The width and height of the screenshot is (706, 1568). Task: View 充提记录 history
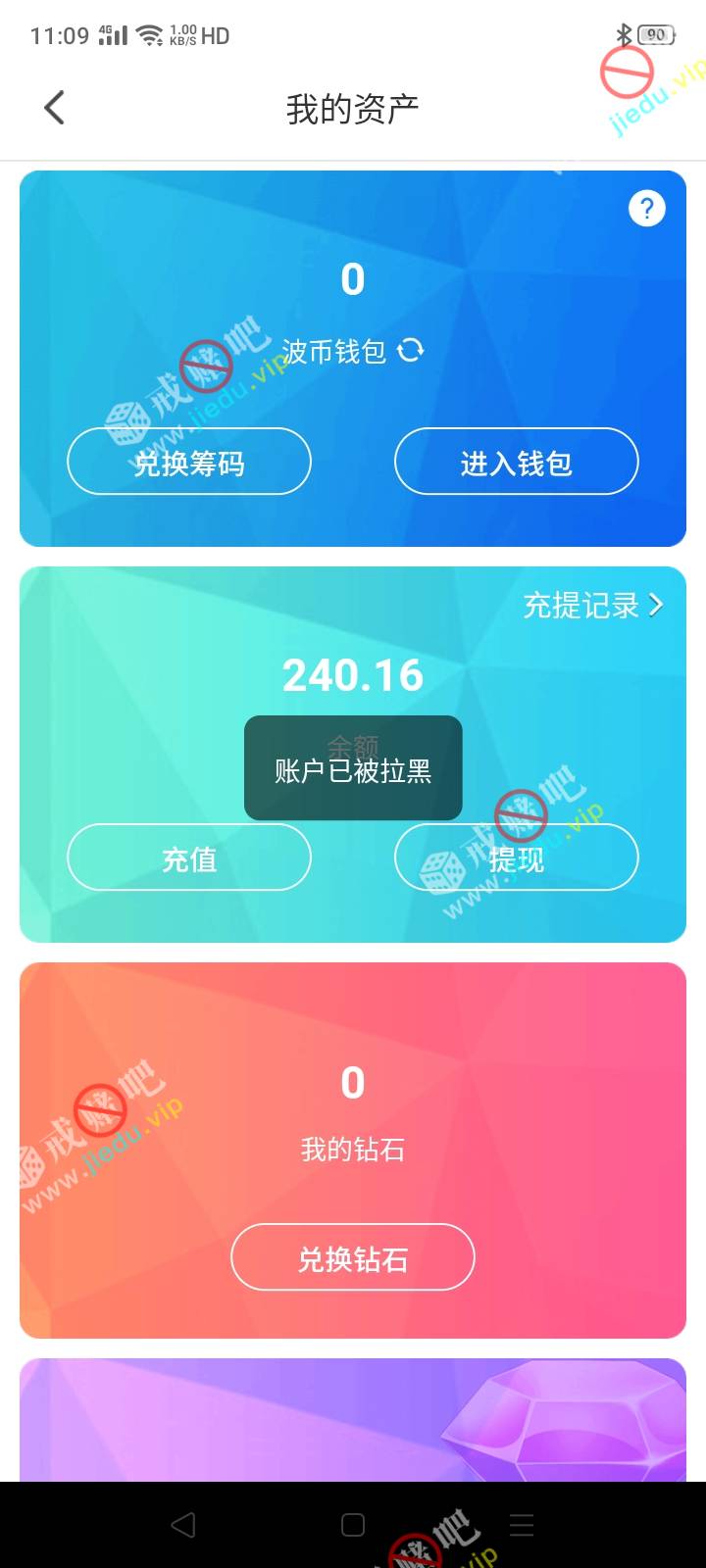click(x=593, y=606)
